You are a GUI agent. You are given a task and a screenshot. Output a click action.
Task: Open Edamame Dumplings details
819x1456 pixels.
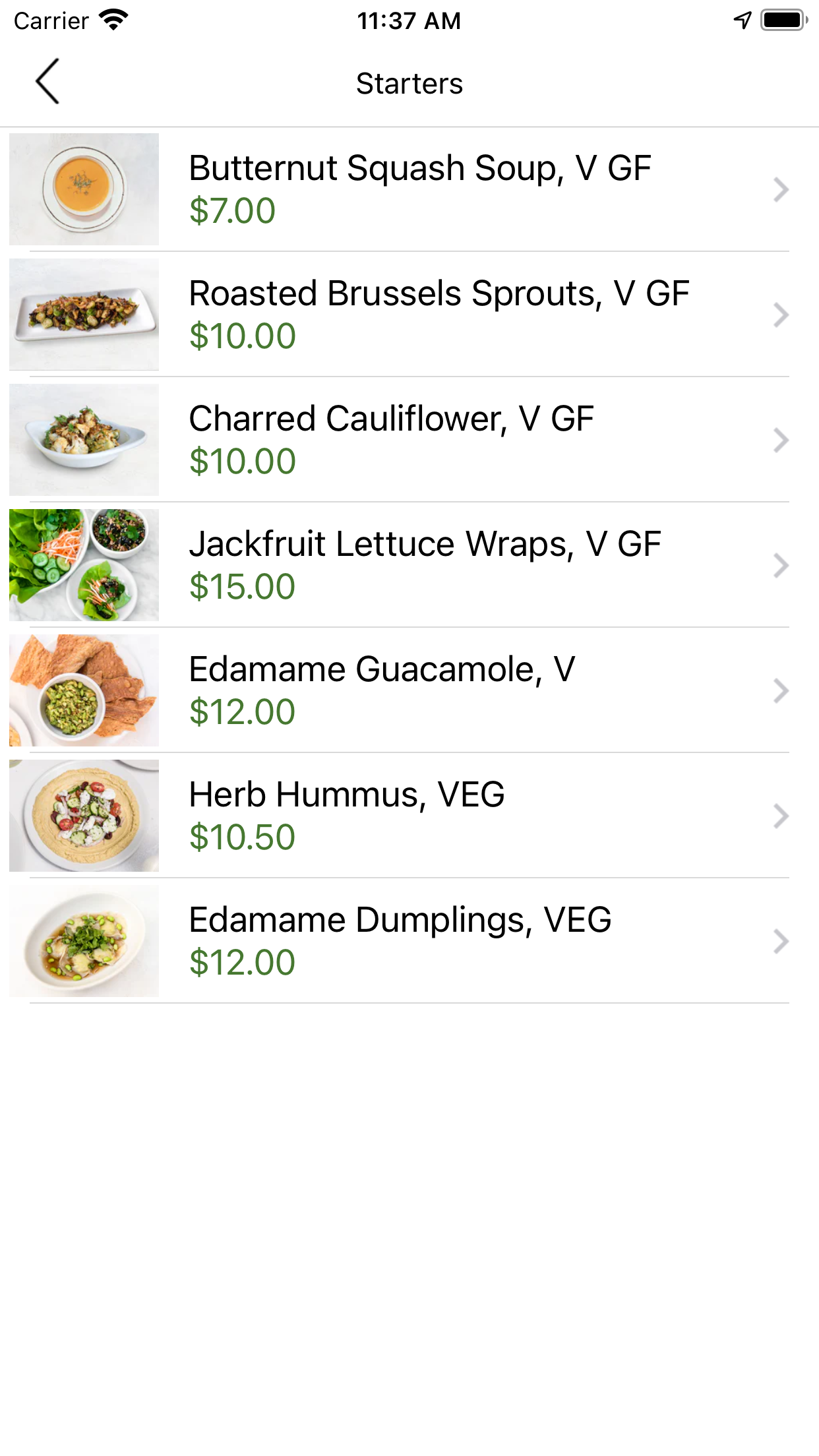(x=409, y=941)
